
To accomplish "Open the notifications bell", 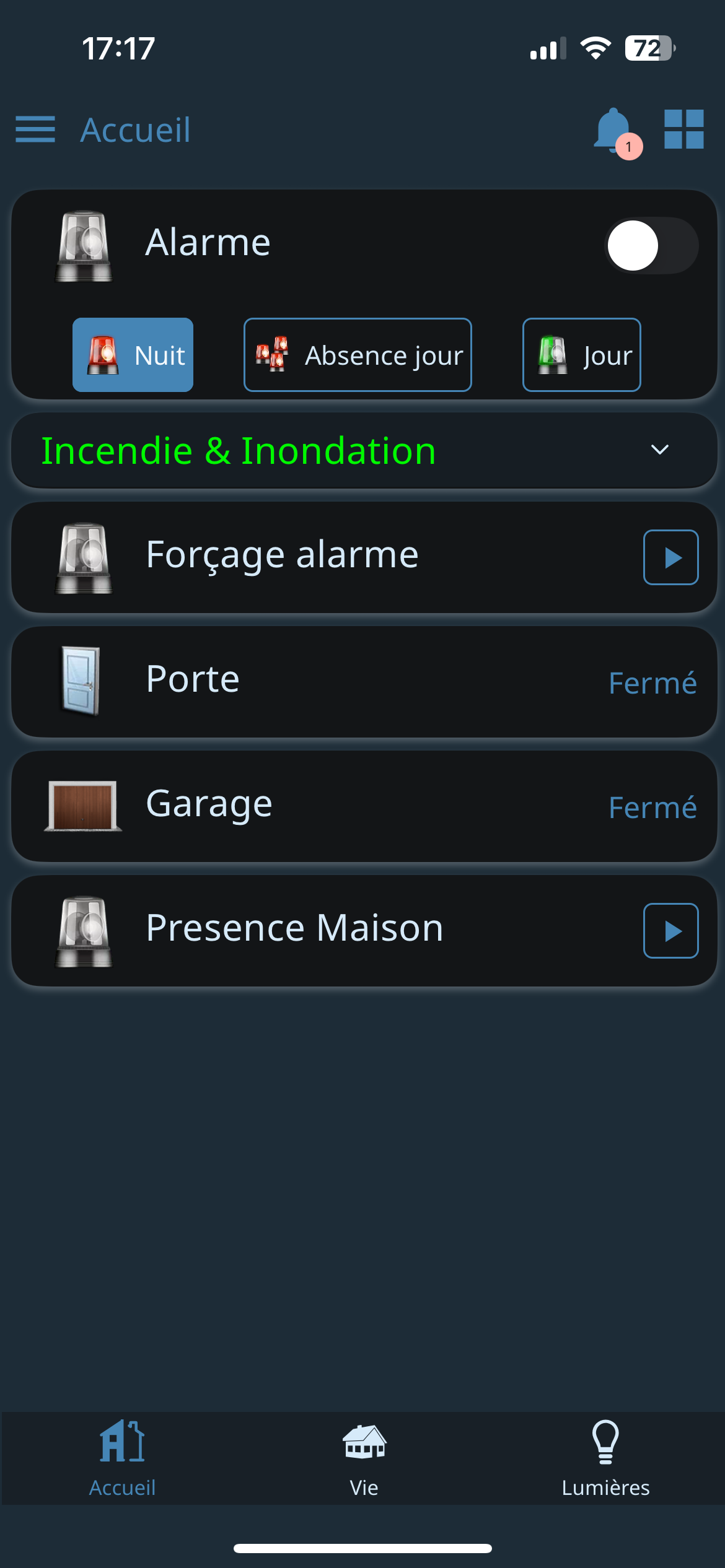I will pos(613,130).
